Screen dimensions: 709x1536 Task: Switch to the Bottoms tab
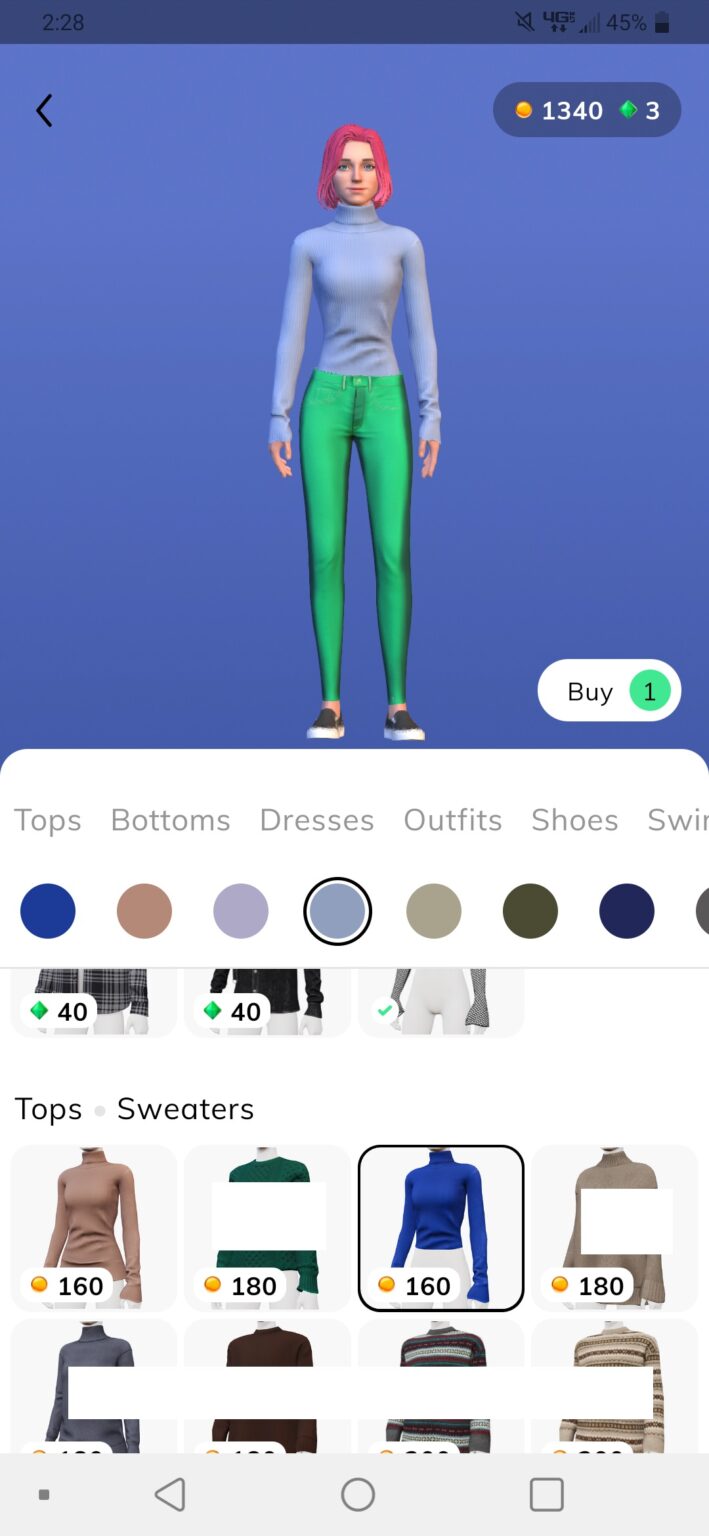coord(170,820)
